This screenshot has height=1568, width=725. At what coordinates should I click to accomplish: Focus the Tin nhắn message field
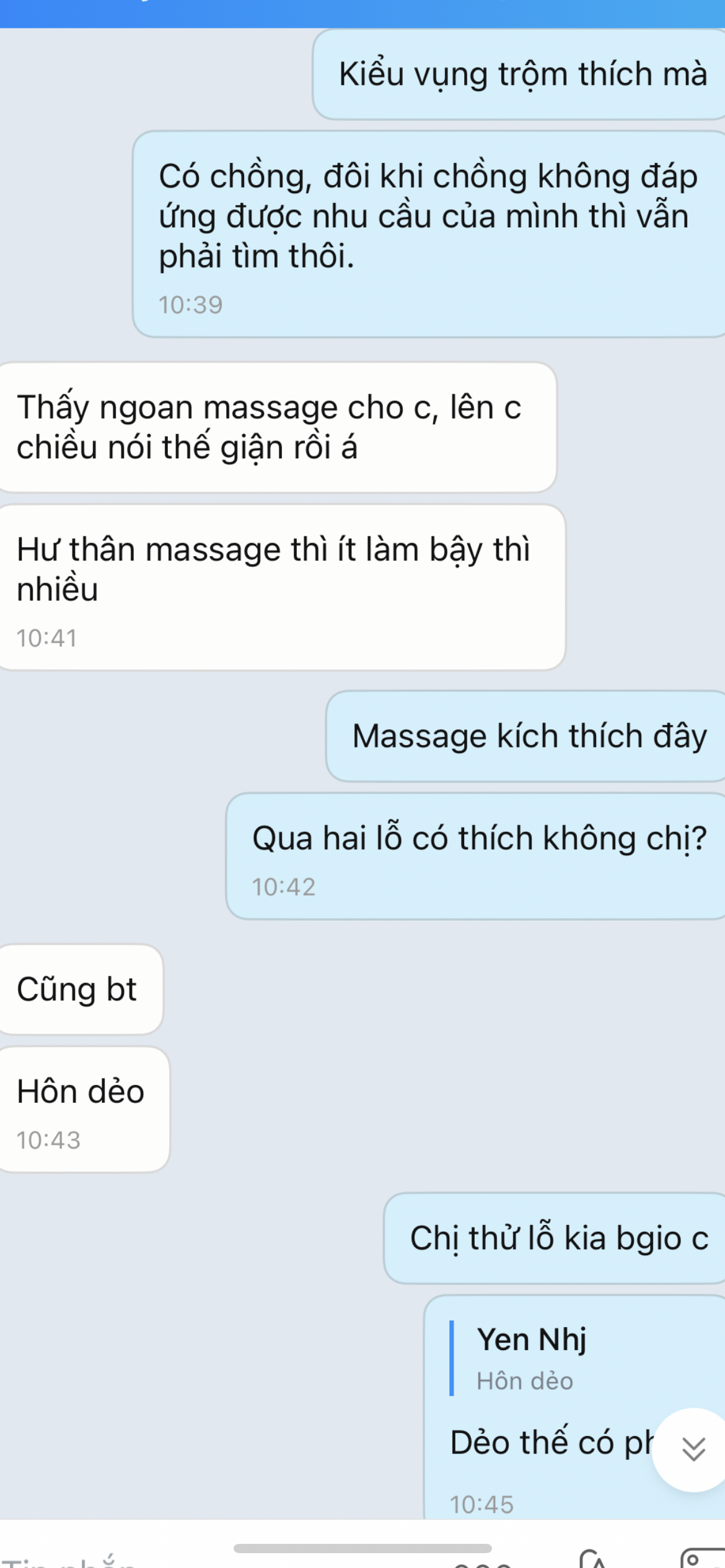[x=186, y=1559]
